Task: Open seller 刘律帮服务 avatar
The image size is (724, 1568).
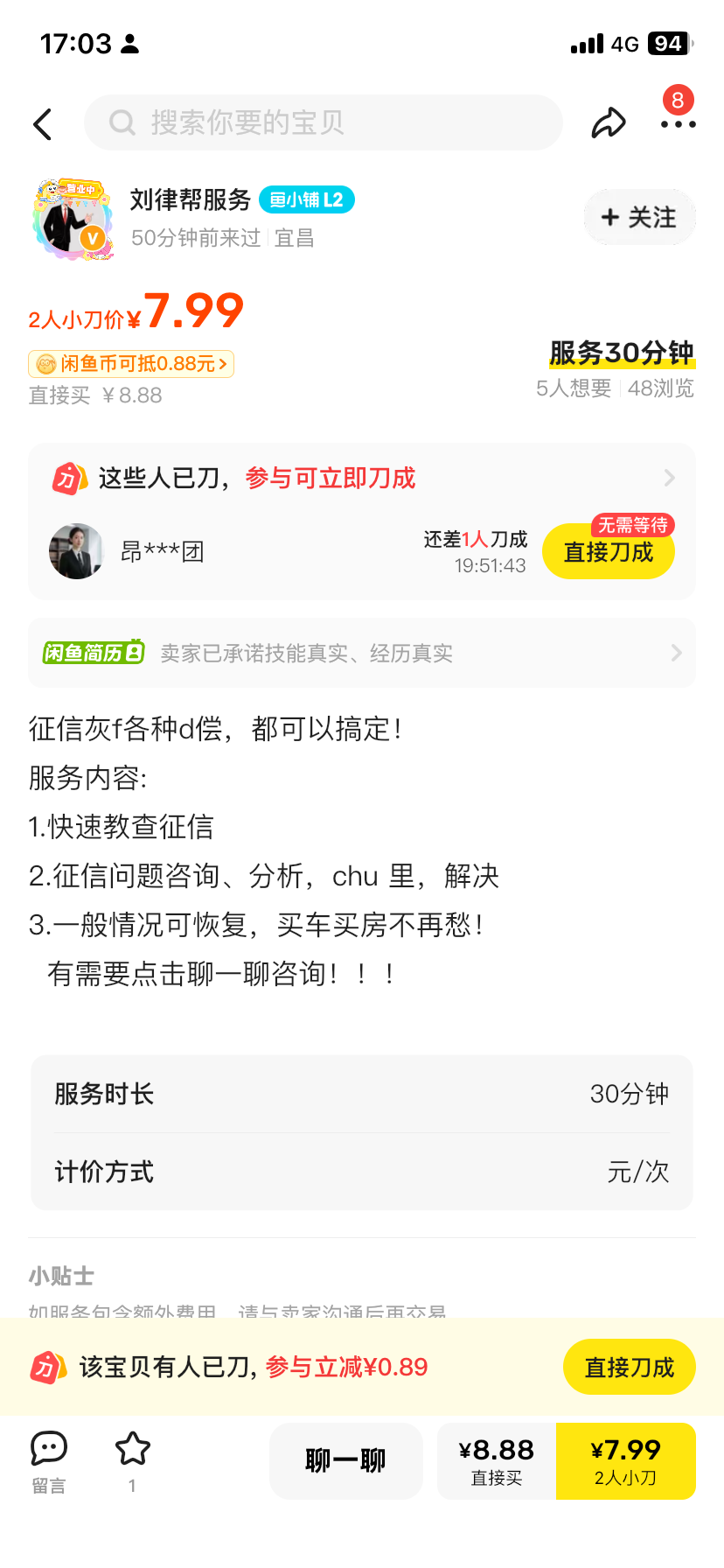Action: pos(73,220)
